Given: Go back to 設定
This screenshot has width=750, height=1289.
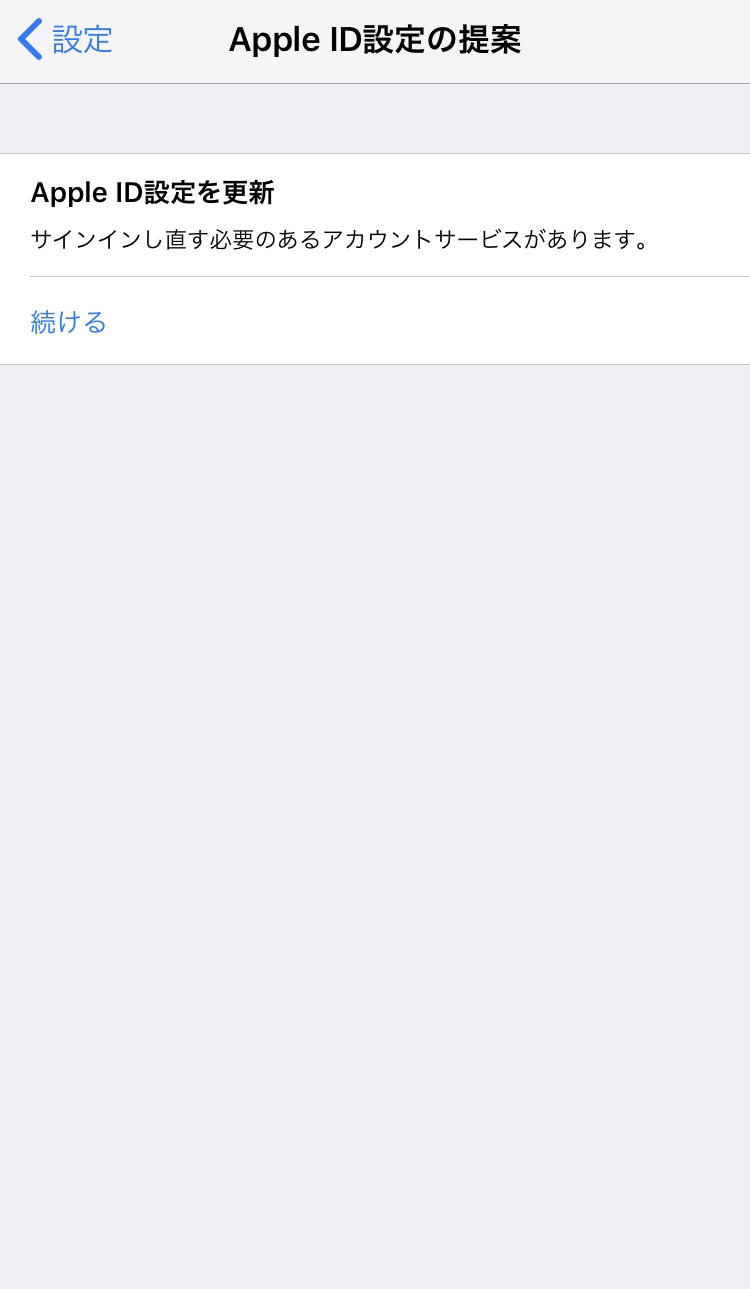Looking at the screenshot, I should (x=66, y=40).
